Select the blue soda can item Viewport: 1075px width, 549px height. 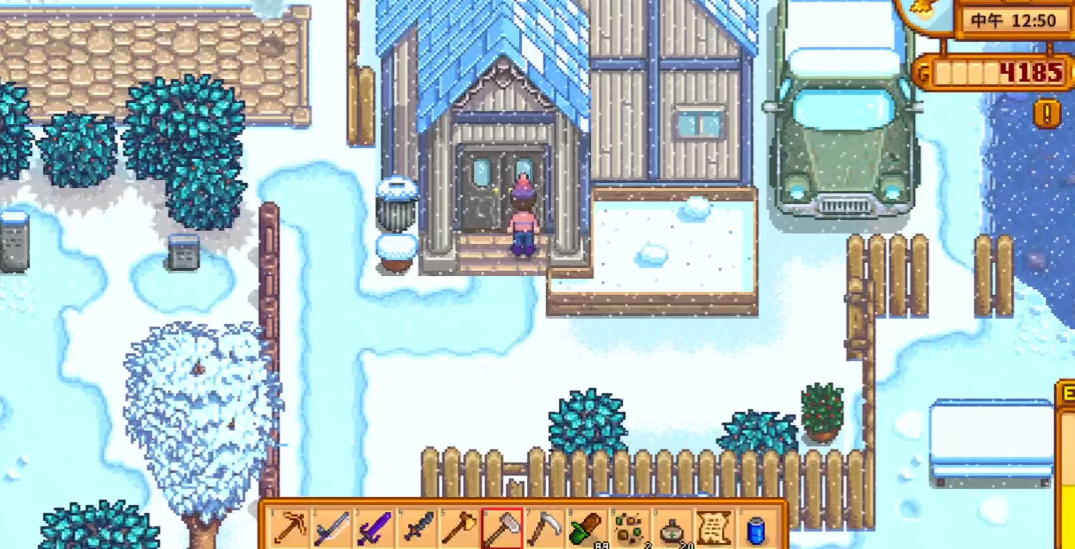(754, 527)
